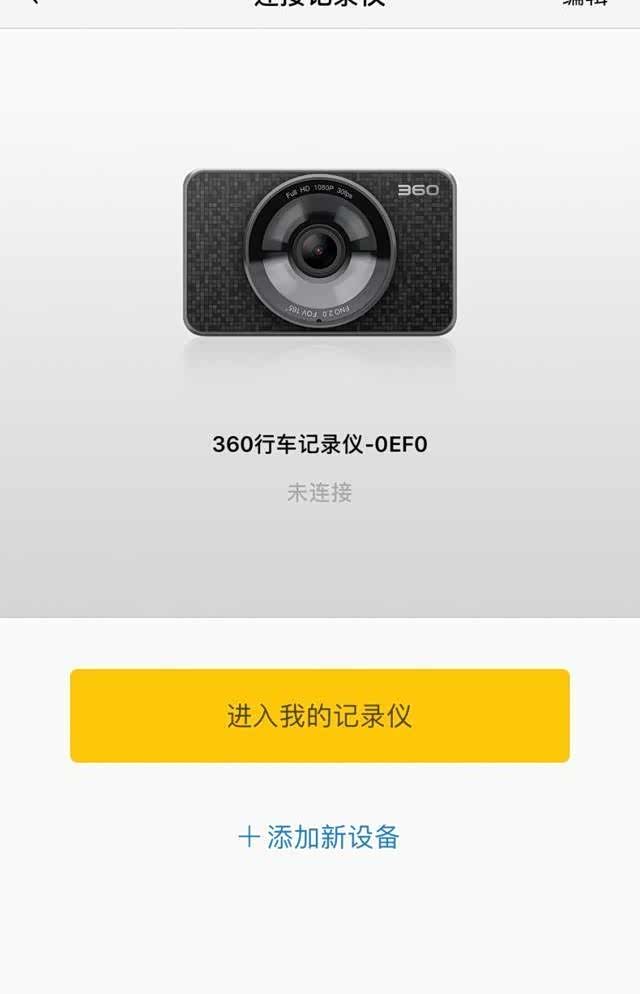
Task: Add a new device via 添加新设备
Action: pyautogui.click(x=320, y=837)
